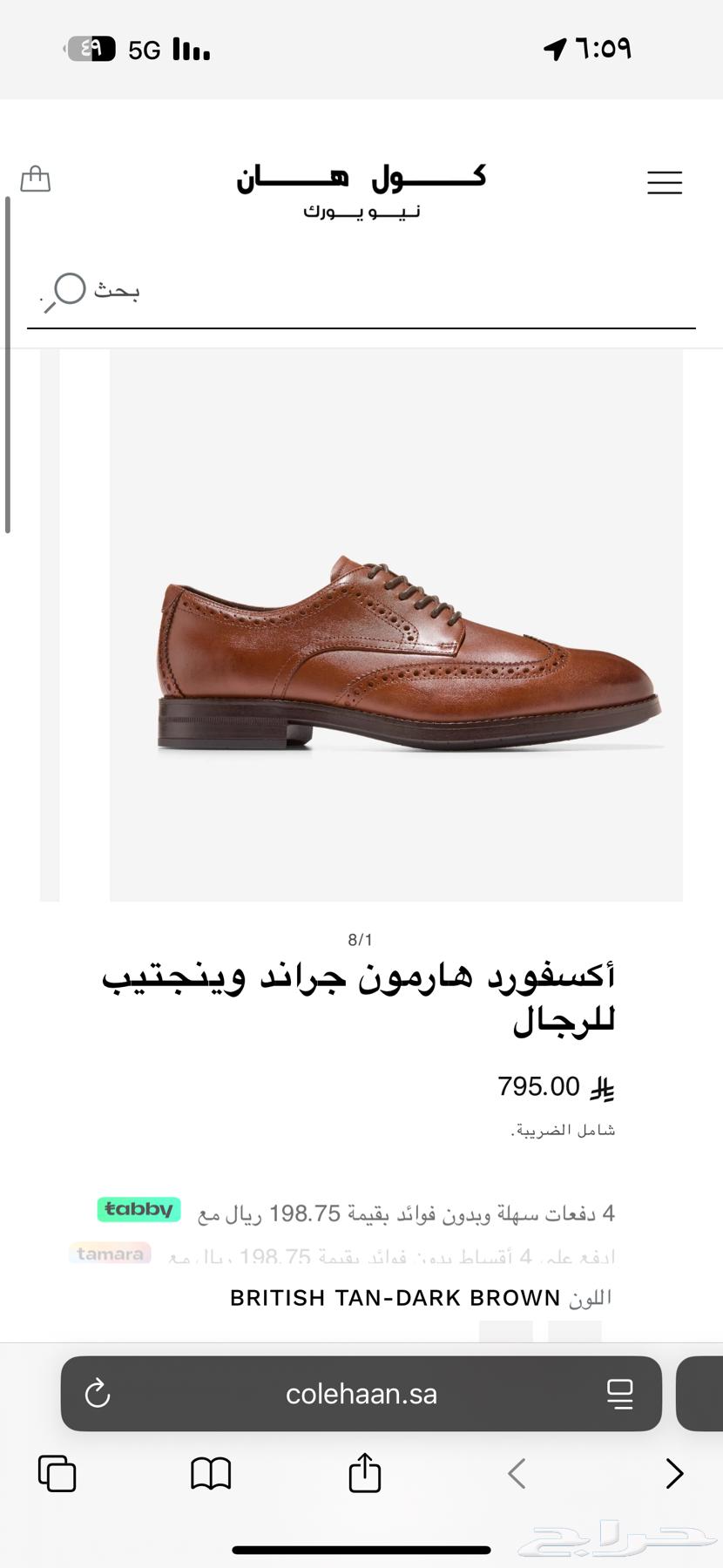The width and height of the screenshot is (723, 1568).
Task: Tap the page reload icon
Action: 97,1394
